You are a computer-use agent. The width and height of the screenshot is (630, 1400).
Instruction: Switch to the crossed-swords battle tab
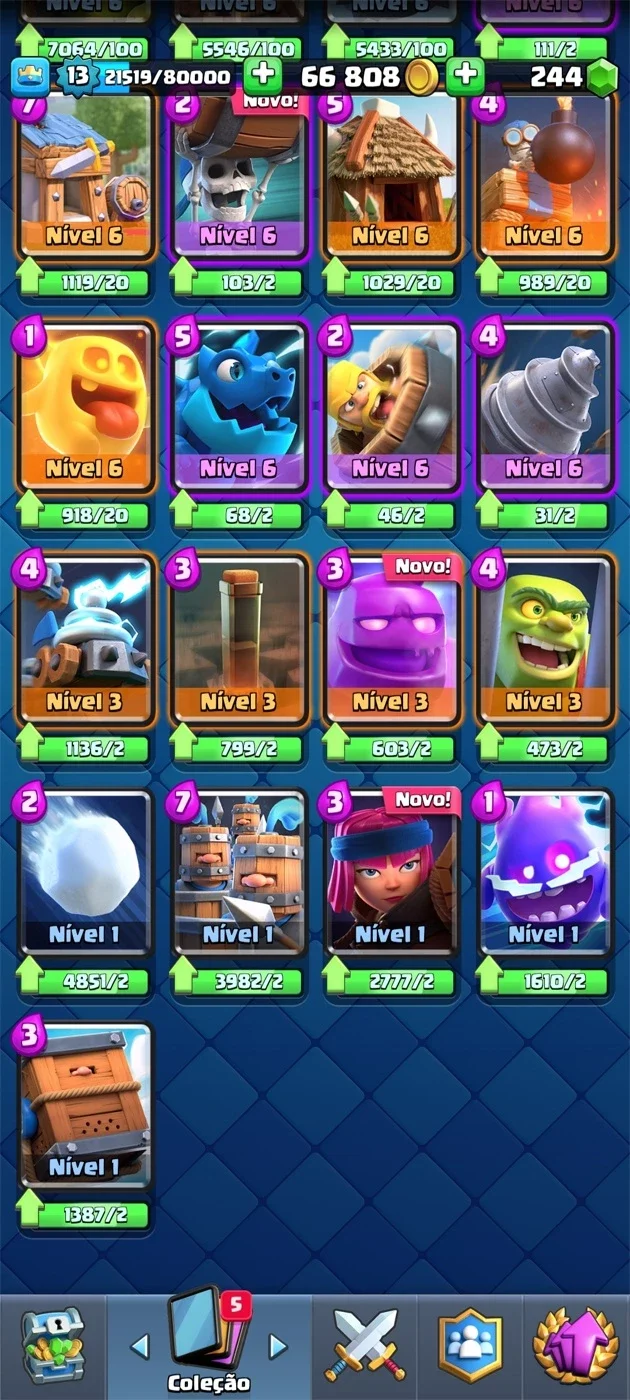point(365,1346)
